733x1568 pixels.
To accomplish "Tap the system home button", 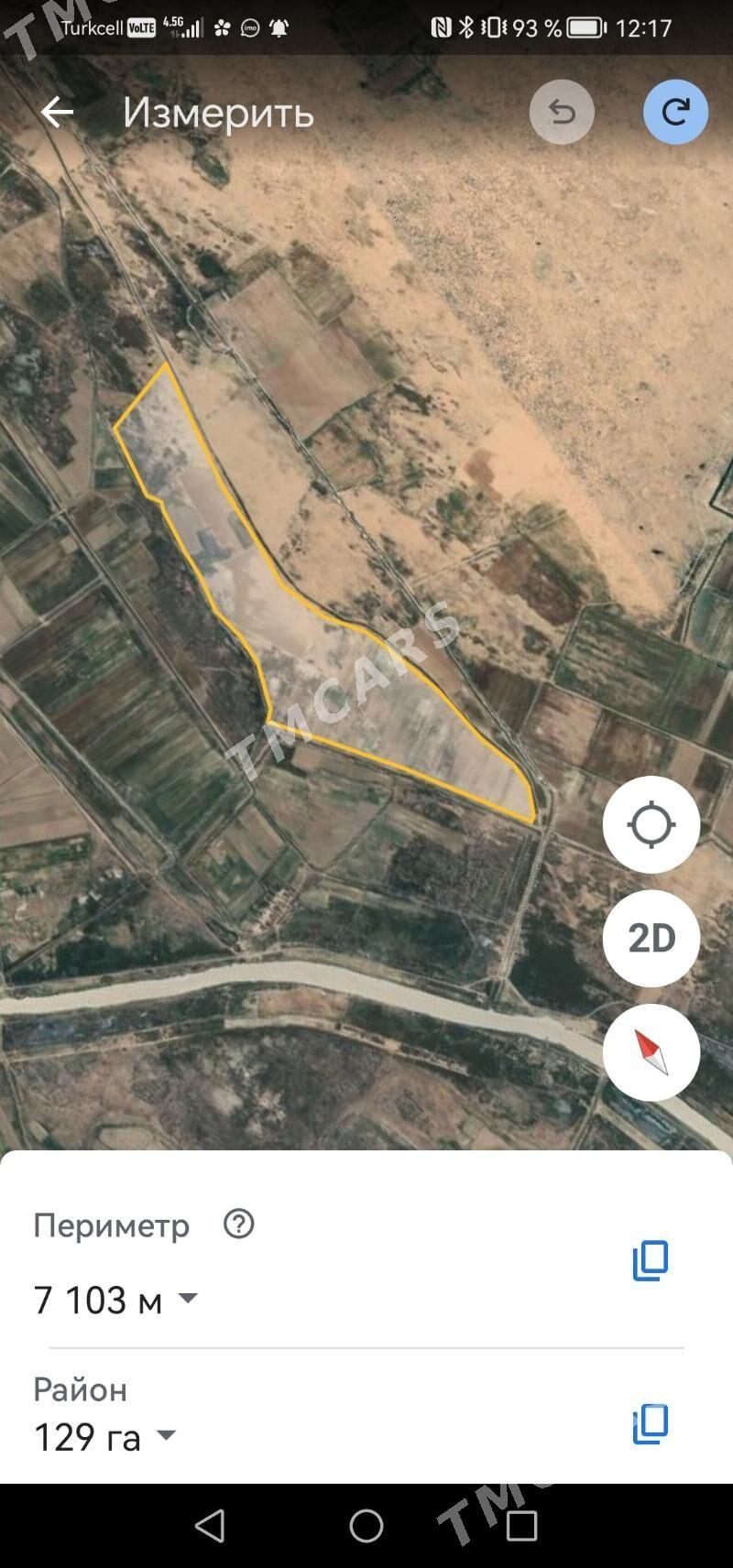I will click(366, 1526).
